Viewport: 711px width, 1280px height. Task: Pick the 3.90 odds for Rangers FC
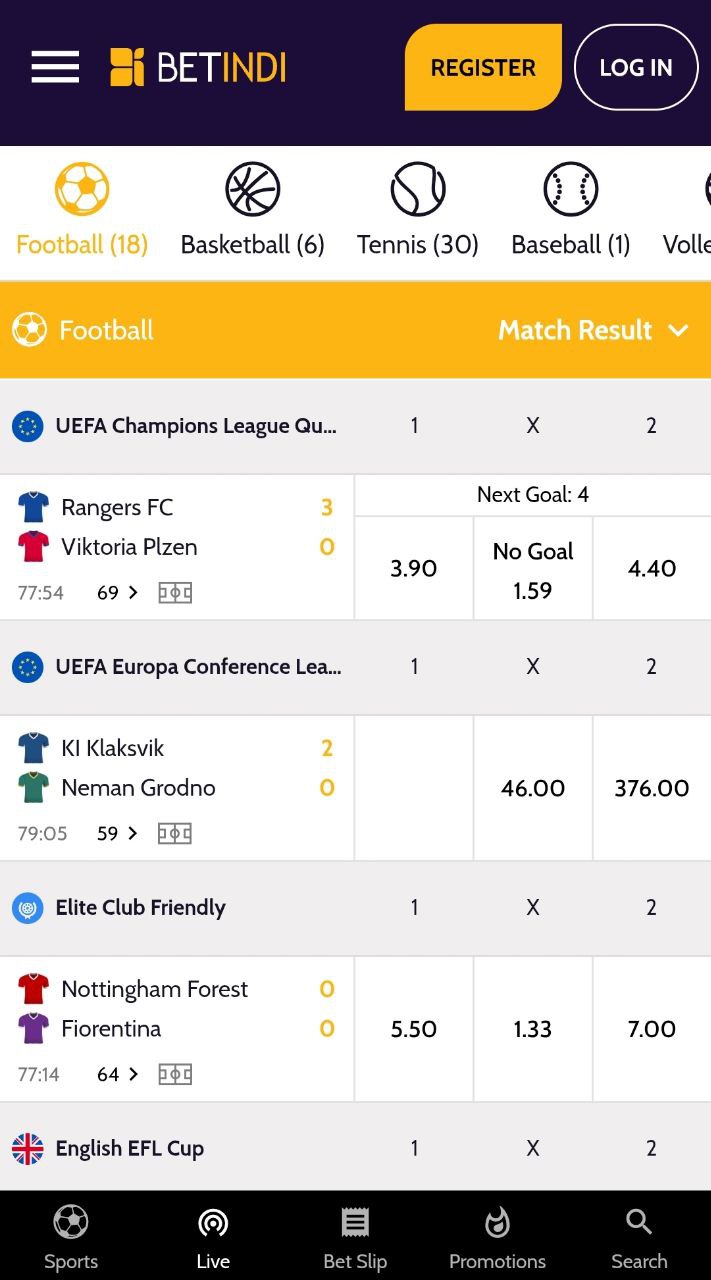414,568
